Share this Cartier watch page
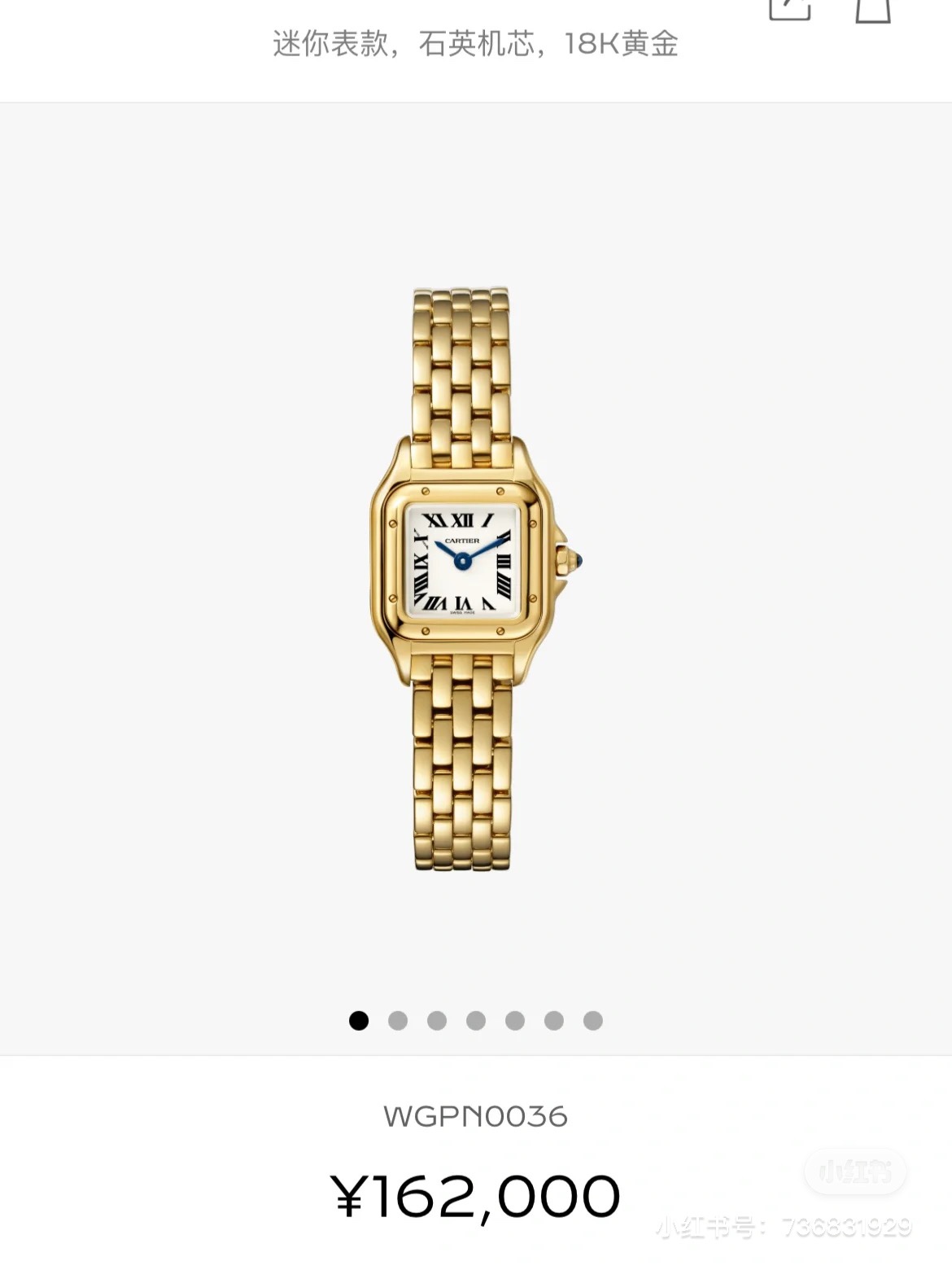This screenshot has width=952, height=1270. click(789, 8)
